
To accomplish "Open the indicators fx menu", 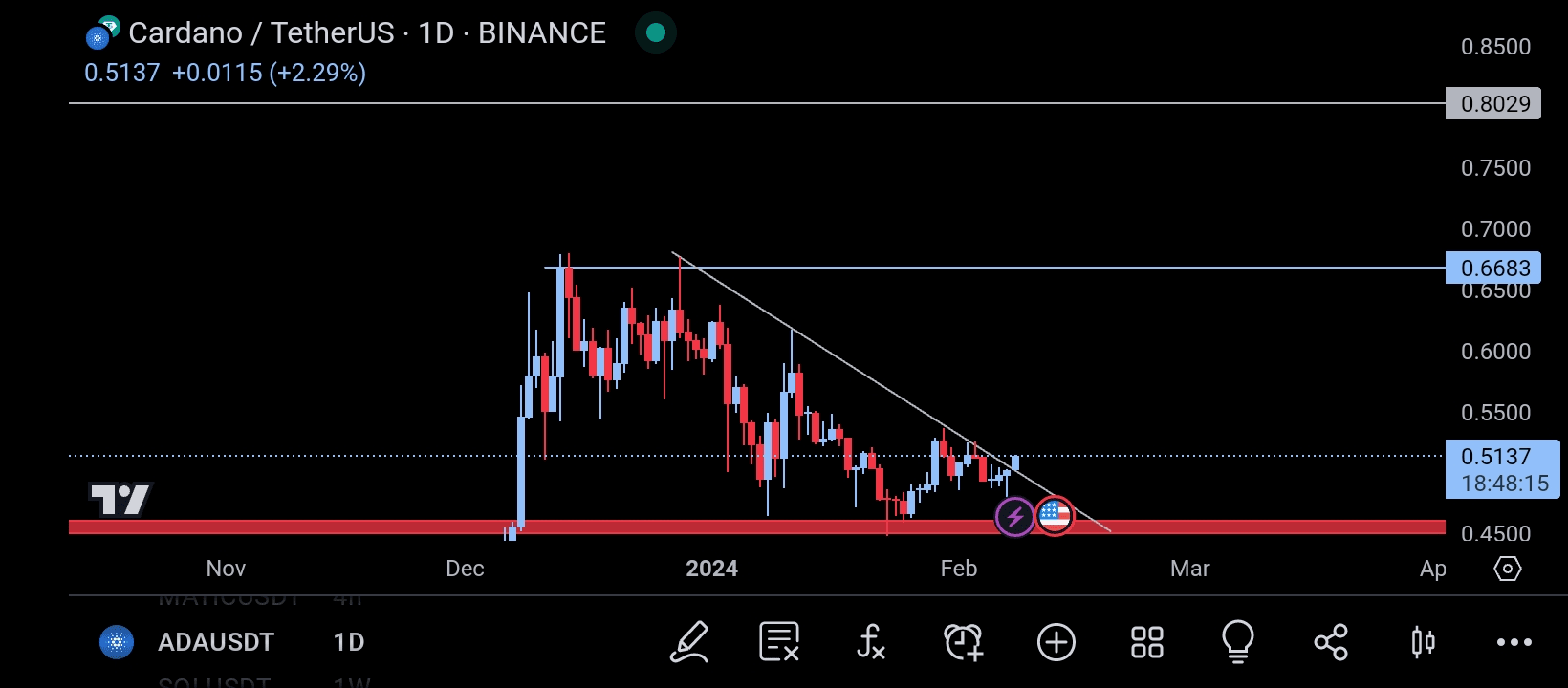I will (x=870, y=642).
